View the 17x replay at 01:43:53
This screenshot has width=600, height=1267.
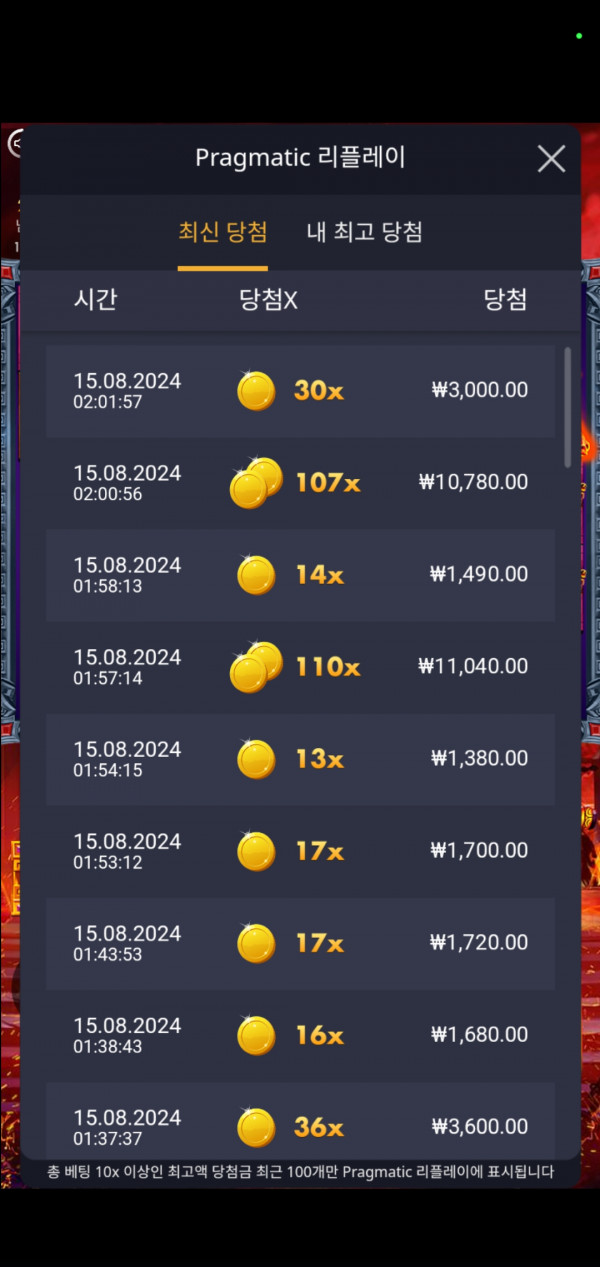(x=300, y=943)
